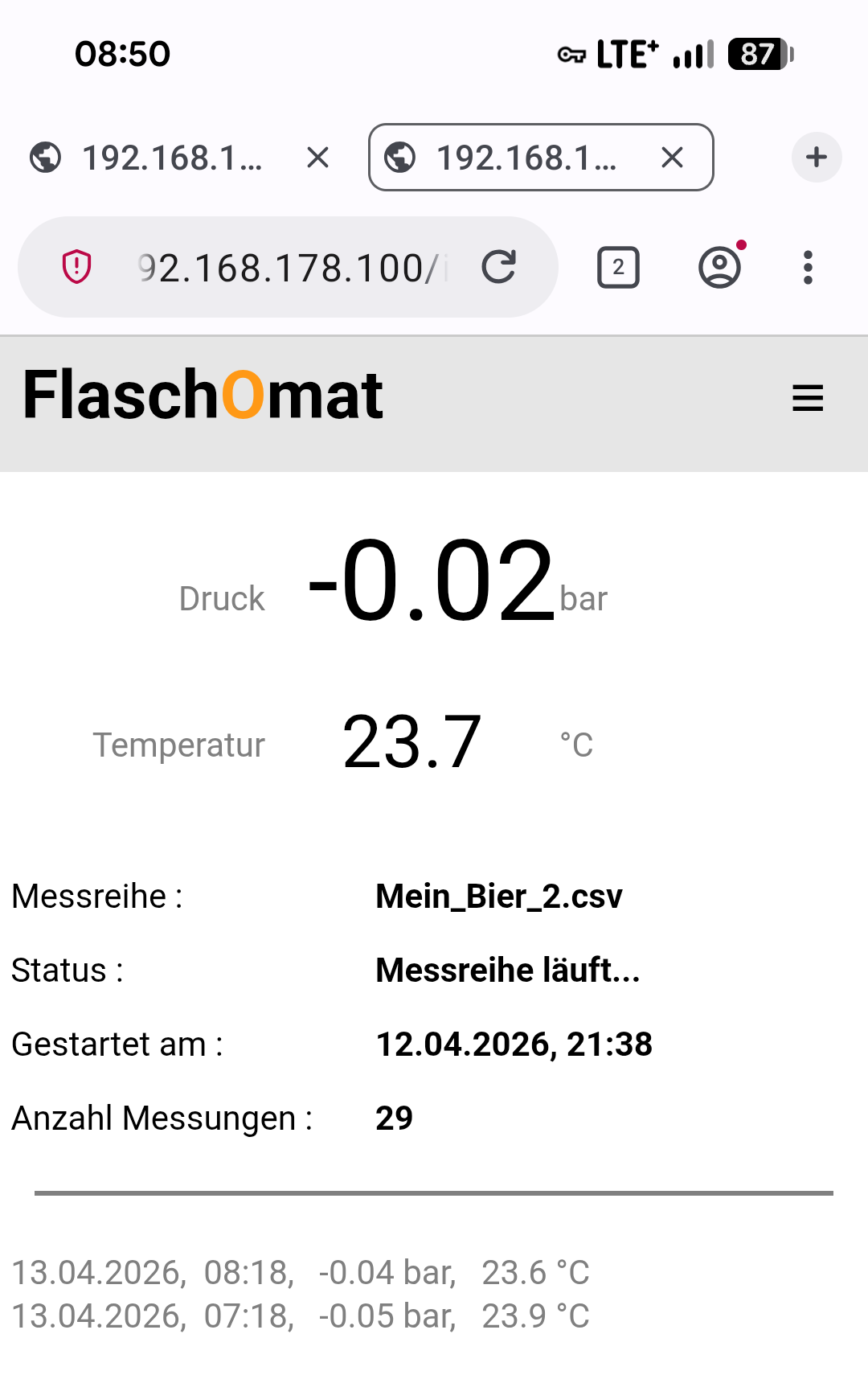The image size is (868, 1375).
Task: Switch to the first 192.168.1… tab
Action: tap(161, 158)
